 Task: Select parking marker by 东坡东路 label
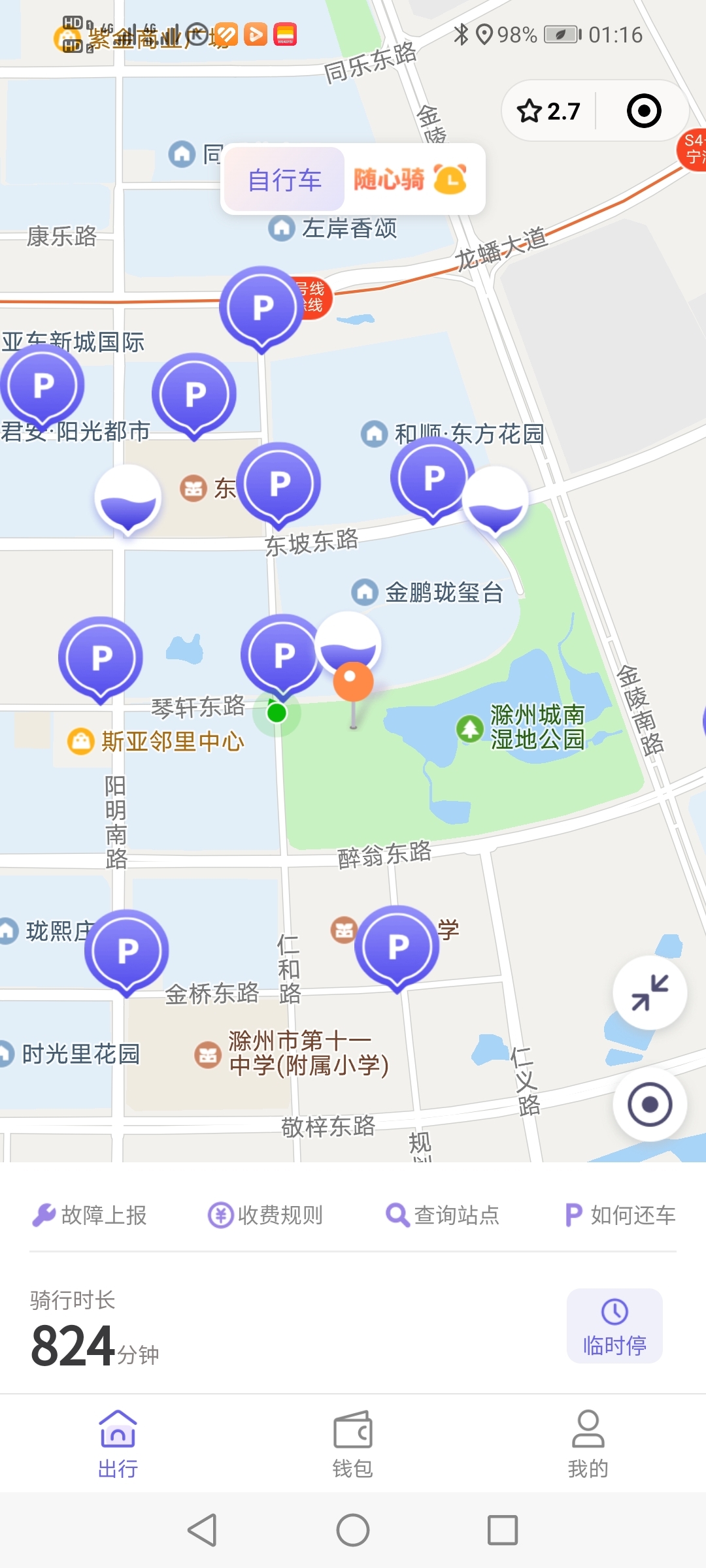pos(279,483)
